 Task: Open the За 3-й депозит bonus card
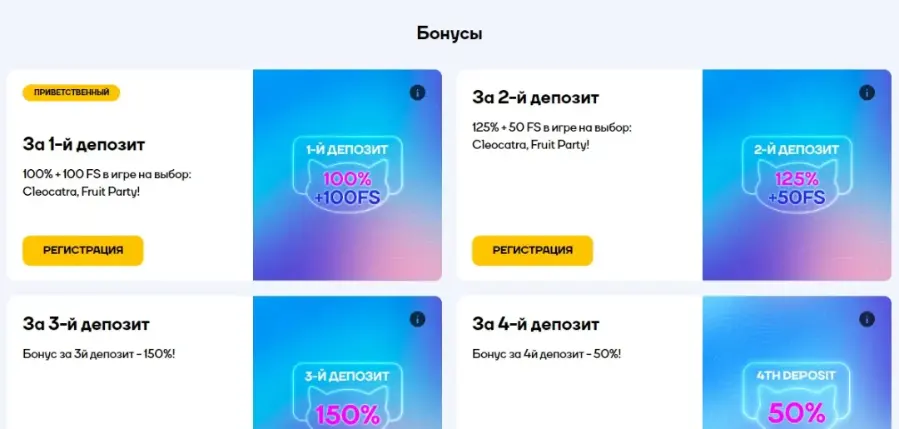coord(86,325)
